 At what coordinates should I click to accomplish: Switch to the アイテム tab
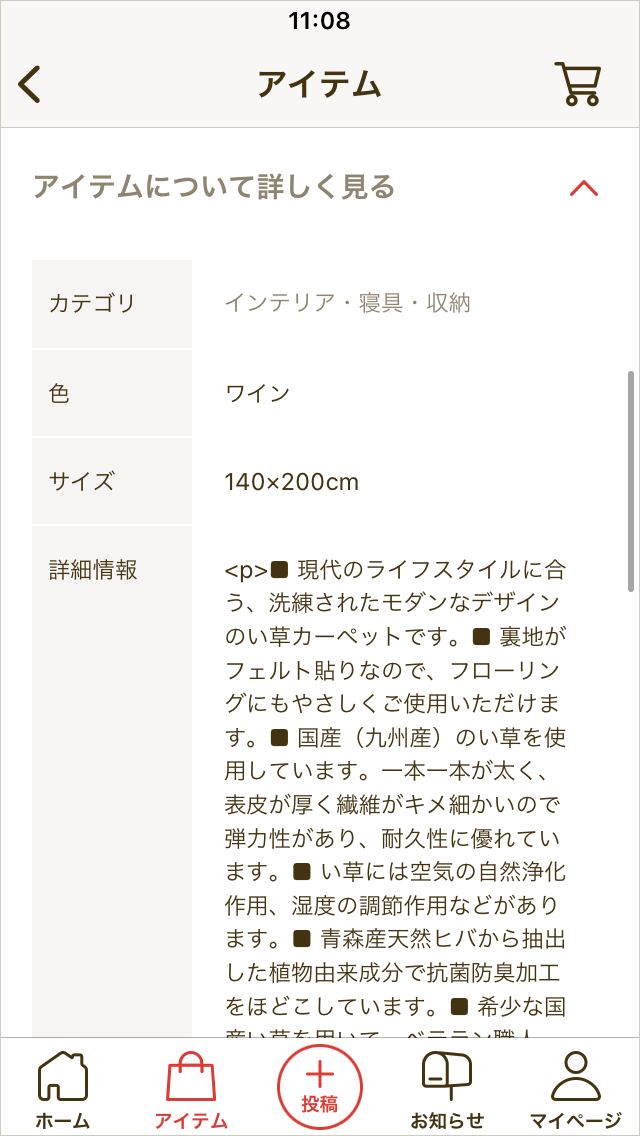pyautogui.click(x=191, y=1090)
